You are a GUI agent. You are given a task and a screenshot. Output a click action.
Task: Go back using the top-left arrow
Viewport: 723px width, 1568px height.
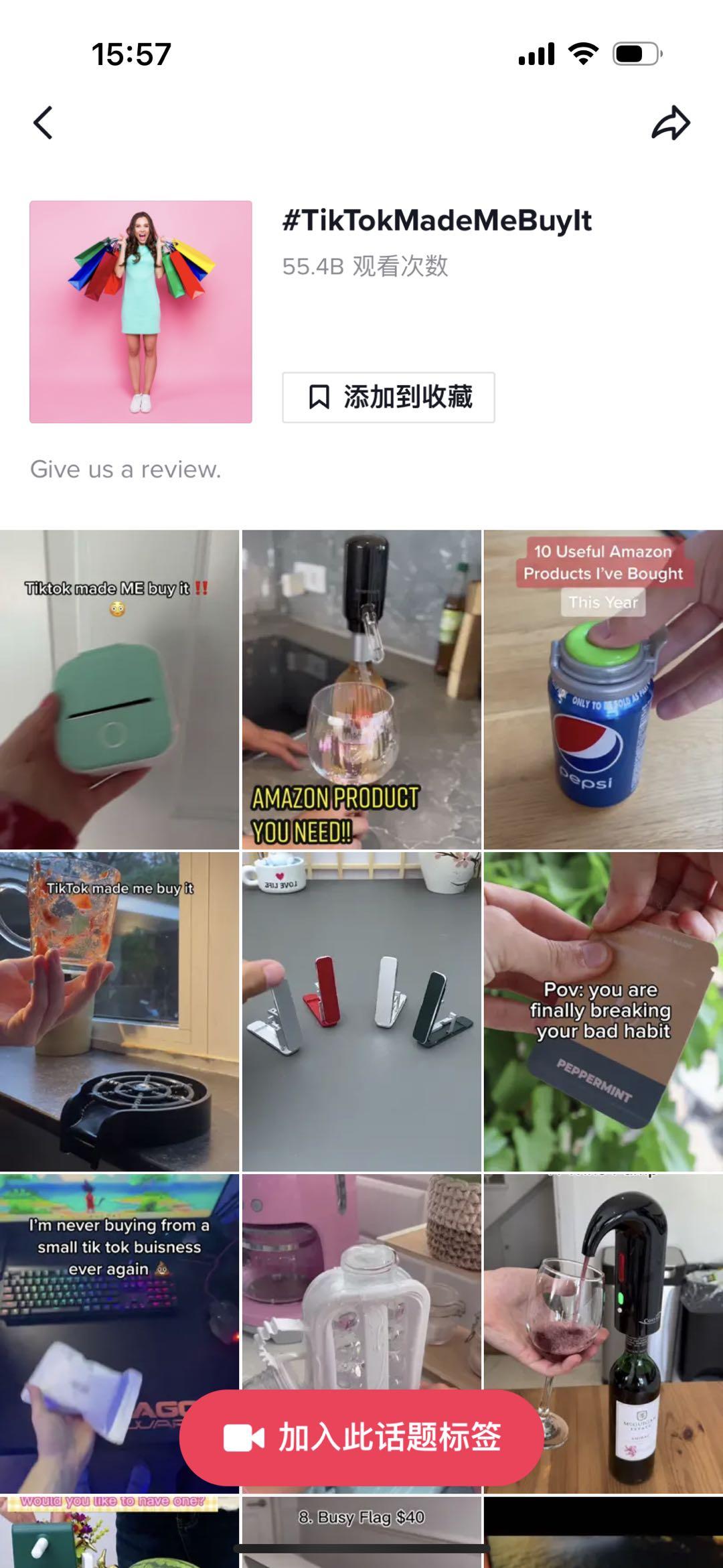tap(43, 123)
